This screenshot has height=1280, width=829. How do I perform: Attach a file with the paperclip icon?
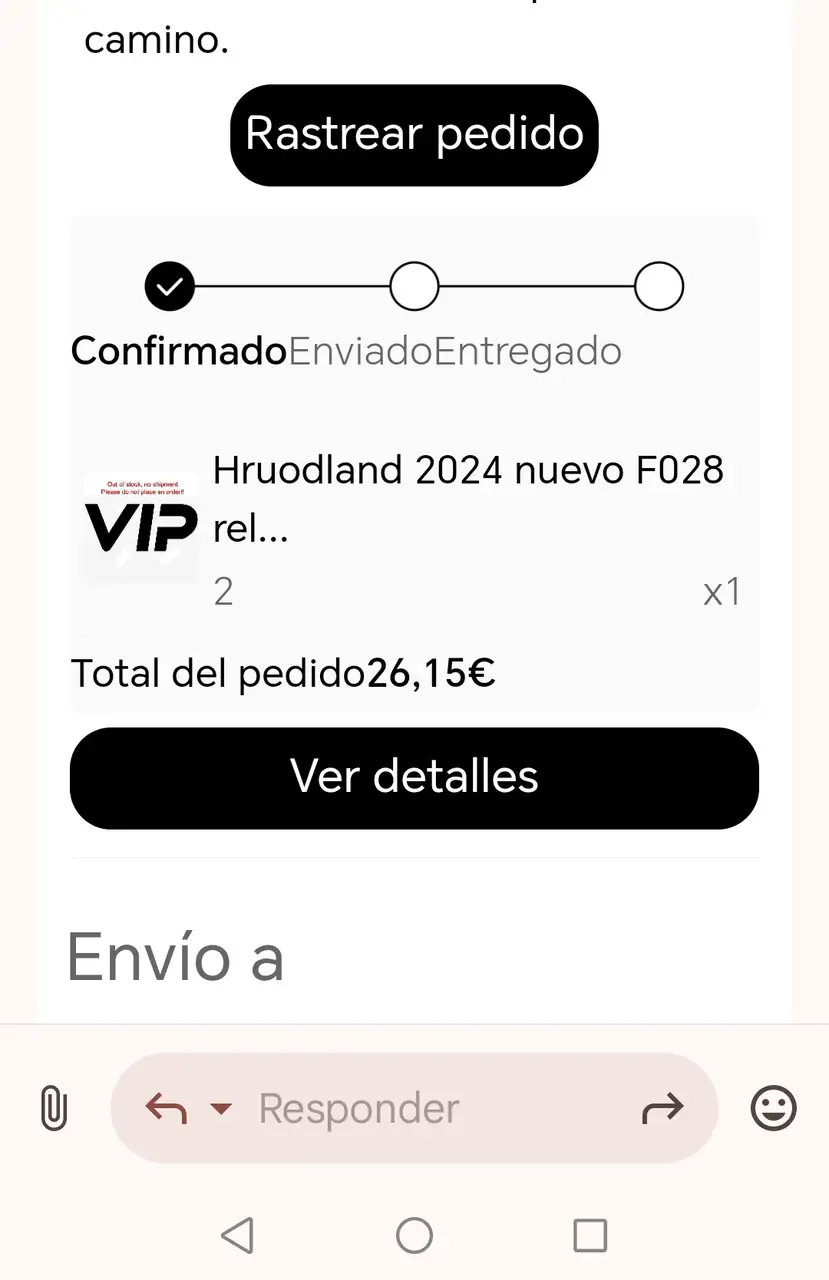pos(54,1108)
